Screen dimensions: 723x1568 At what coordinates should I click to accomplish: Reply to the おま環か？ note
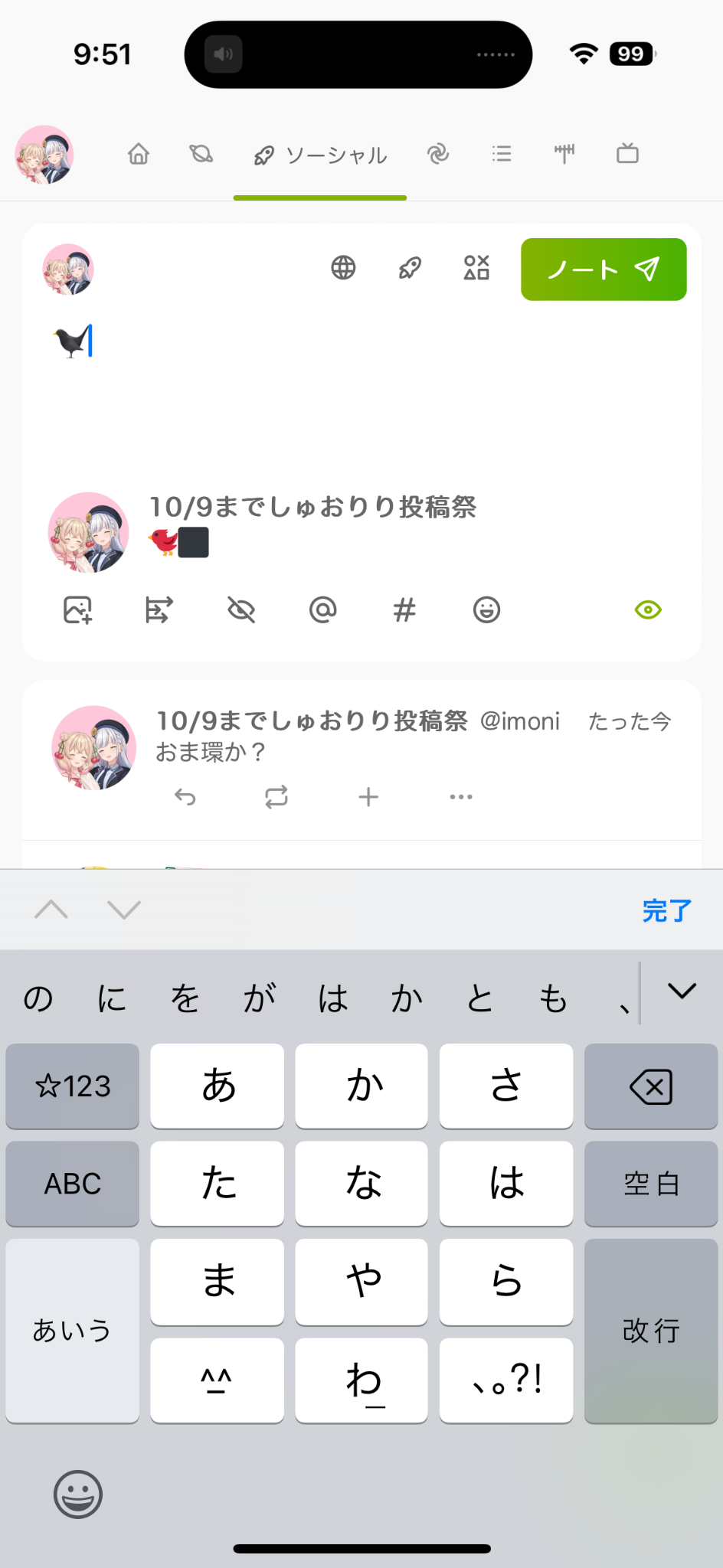185,797
